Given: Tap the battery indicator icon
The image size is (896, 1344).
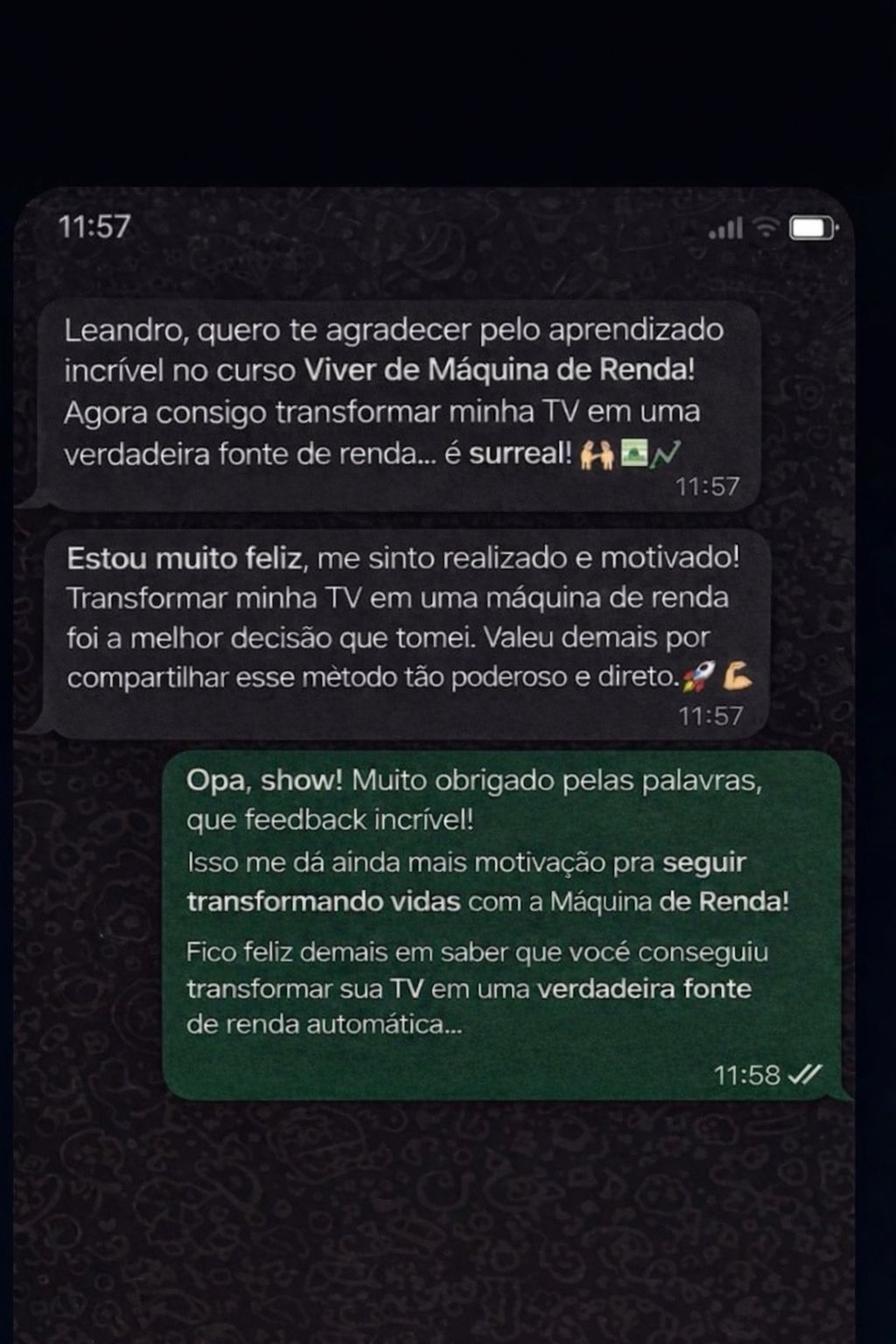Looking at the screenshot, I should click(x=810, y=227).
